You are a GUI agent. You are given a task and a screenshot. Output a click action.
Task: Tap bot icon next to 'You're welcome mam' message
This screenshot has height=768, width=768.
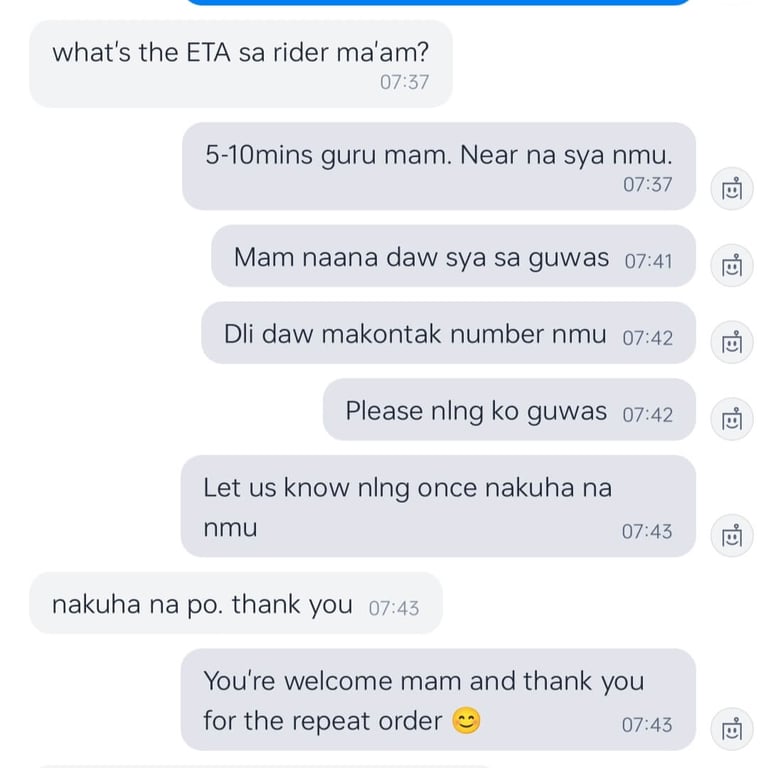[x=732, y=728]
